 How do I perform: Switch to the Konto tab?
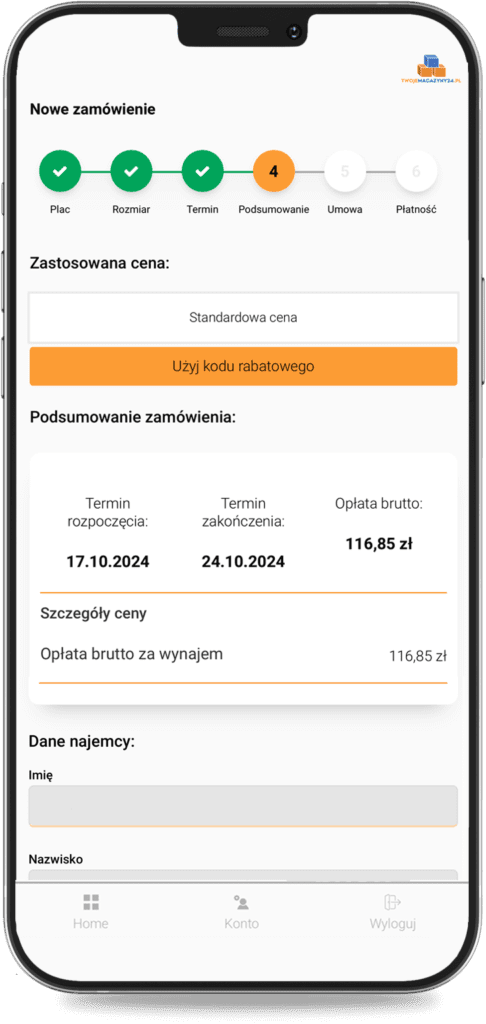[242, 912]
